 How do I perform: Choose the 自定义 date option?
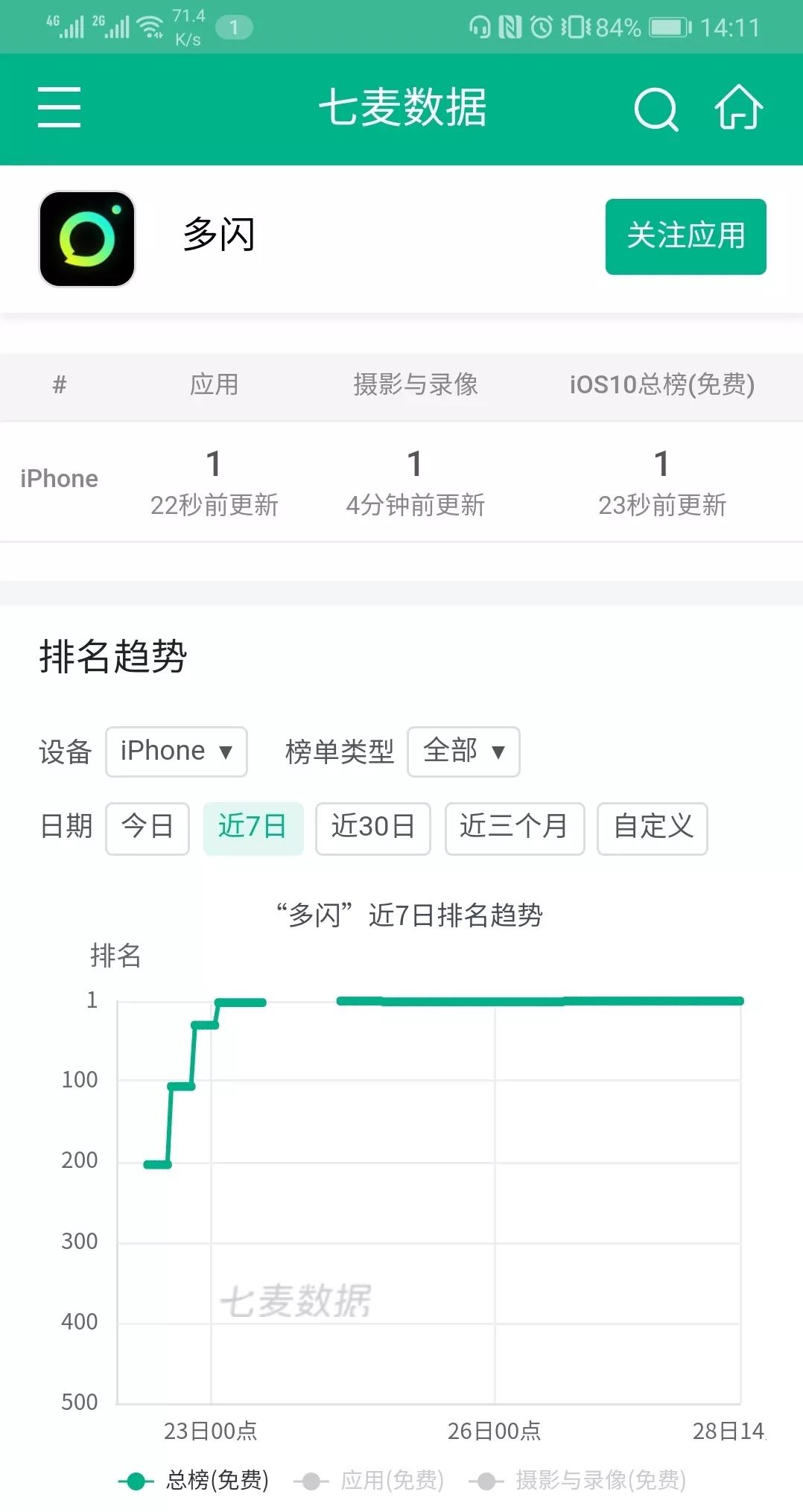coord(652,828)
